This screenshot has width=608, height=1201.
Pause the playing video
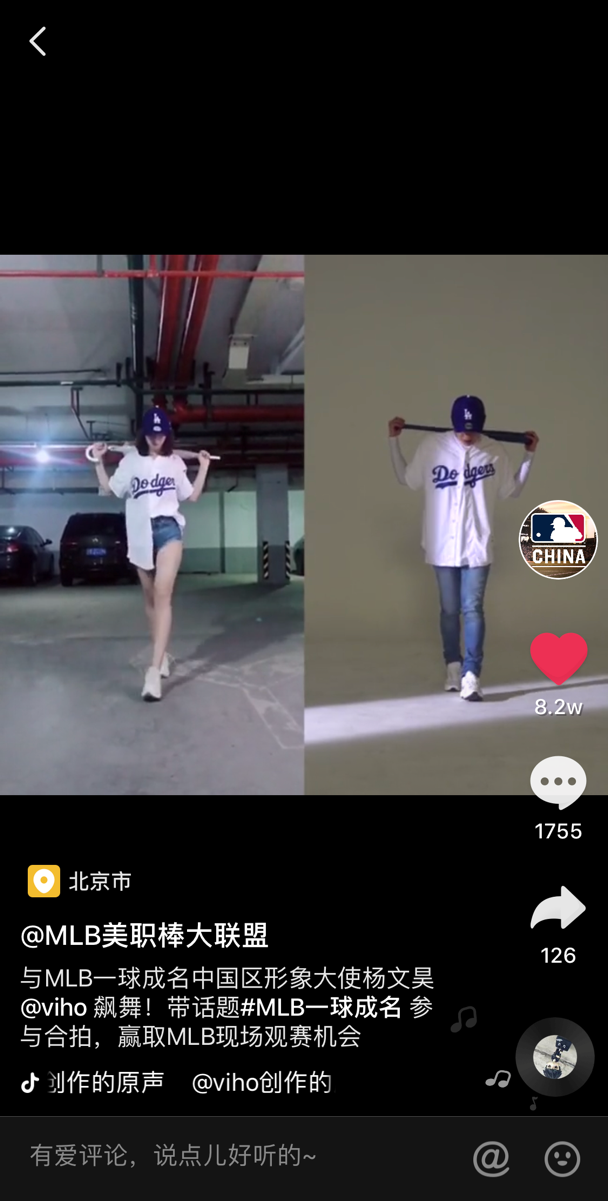point(304,524)
